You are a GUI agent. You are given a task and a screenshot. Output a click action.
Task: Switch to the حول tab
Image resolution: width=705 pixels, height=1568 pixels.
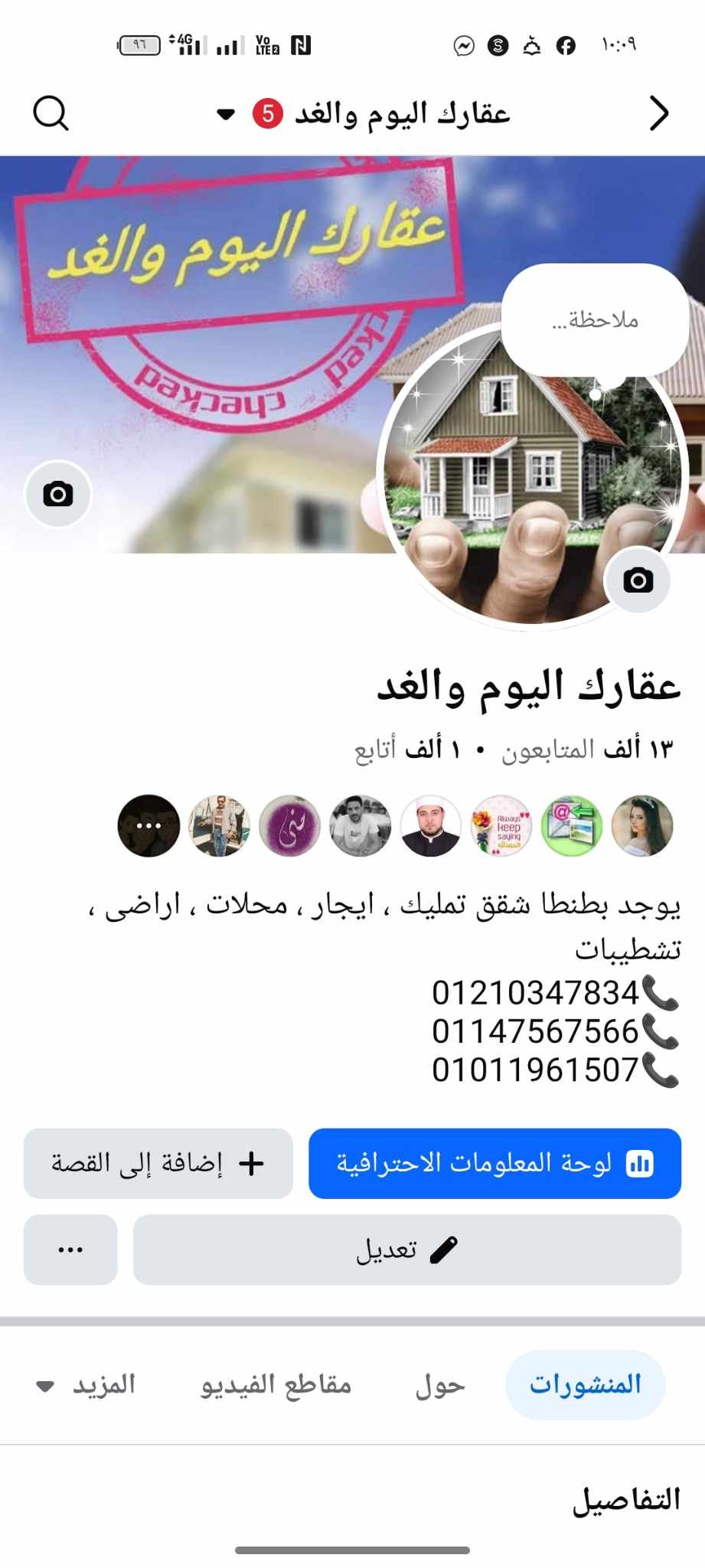(x=440, y=1384)
